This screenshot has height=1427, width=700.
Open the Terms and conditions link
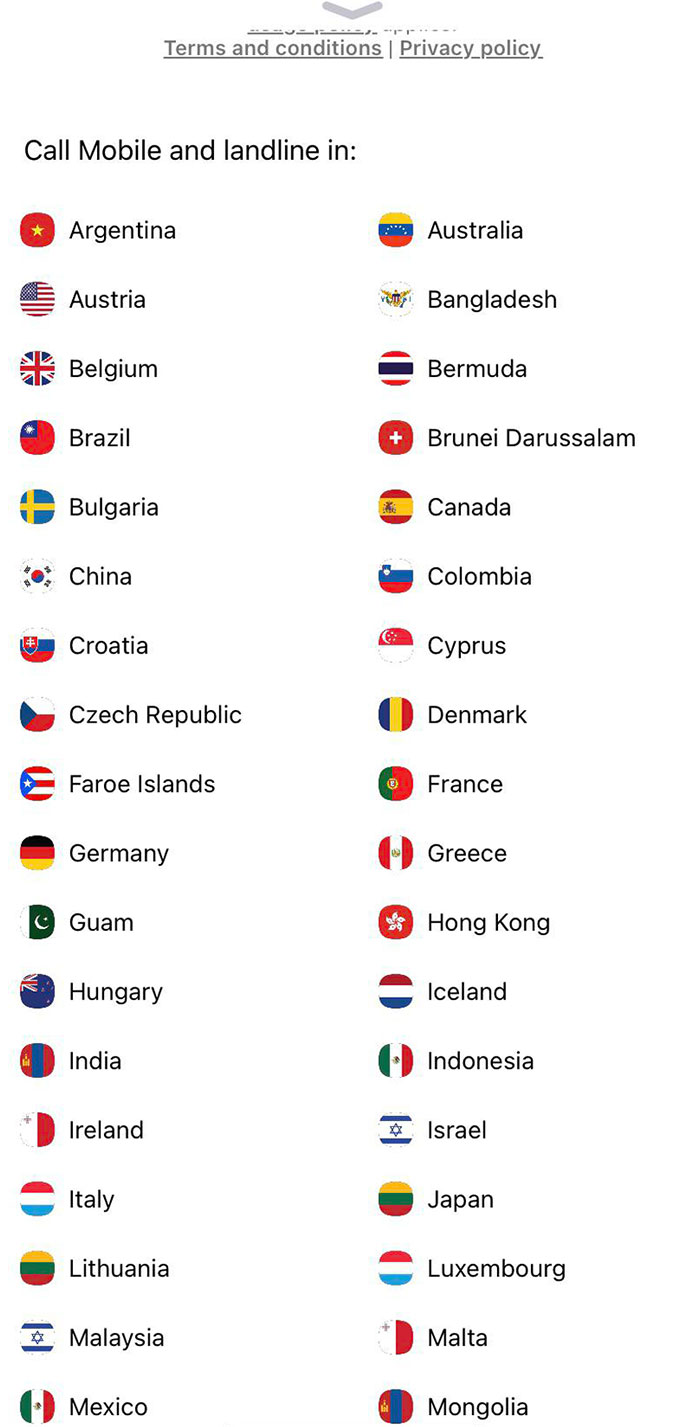tap(273, 48)
